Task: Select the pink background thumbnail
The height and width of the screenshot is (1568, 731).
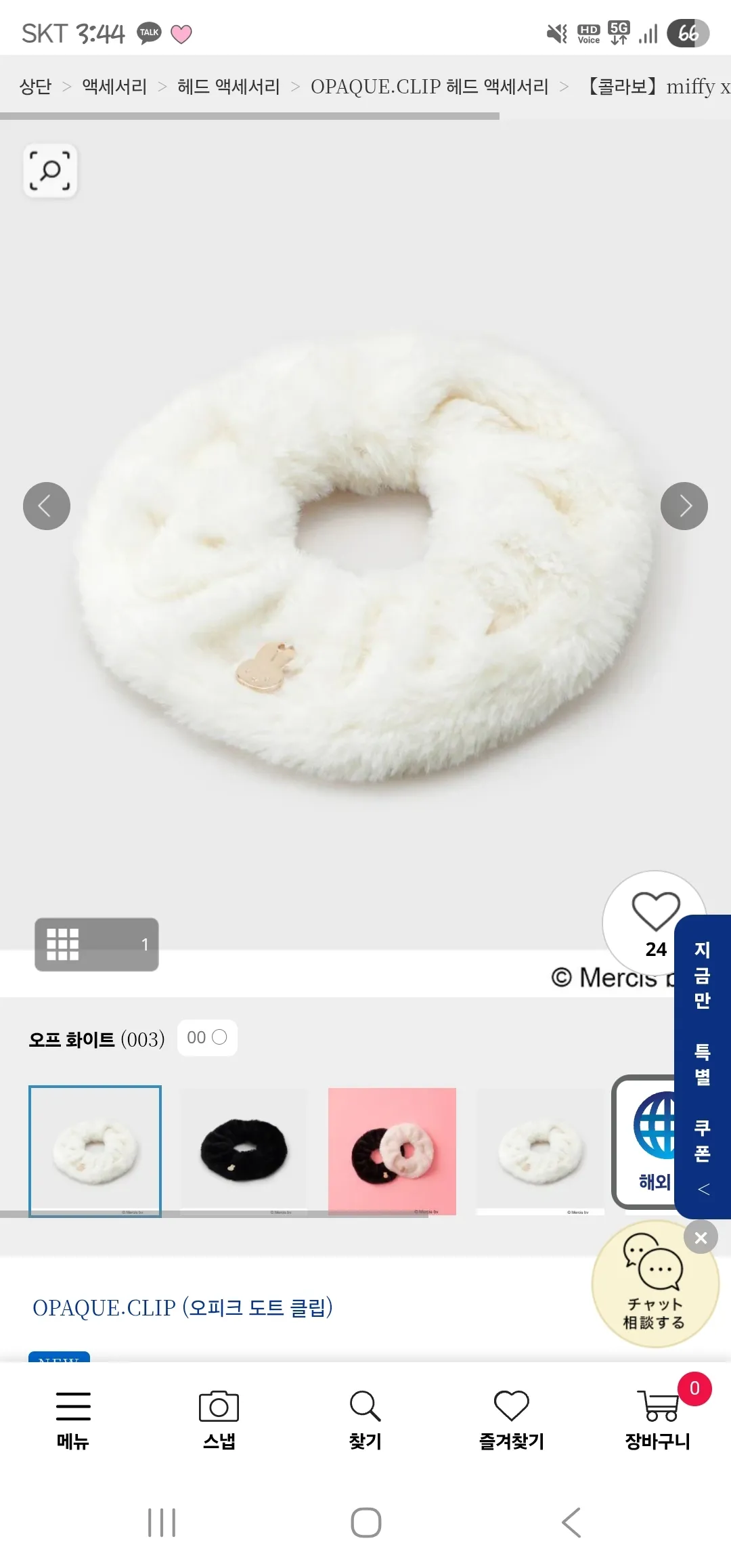Action: 392,1150
